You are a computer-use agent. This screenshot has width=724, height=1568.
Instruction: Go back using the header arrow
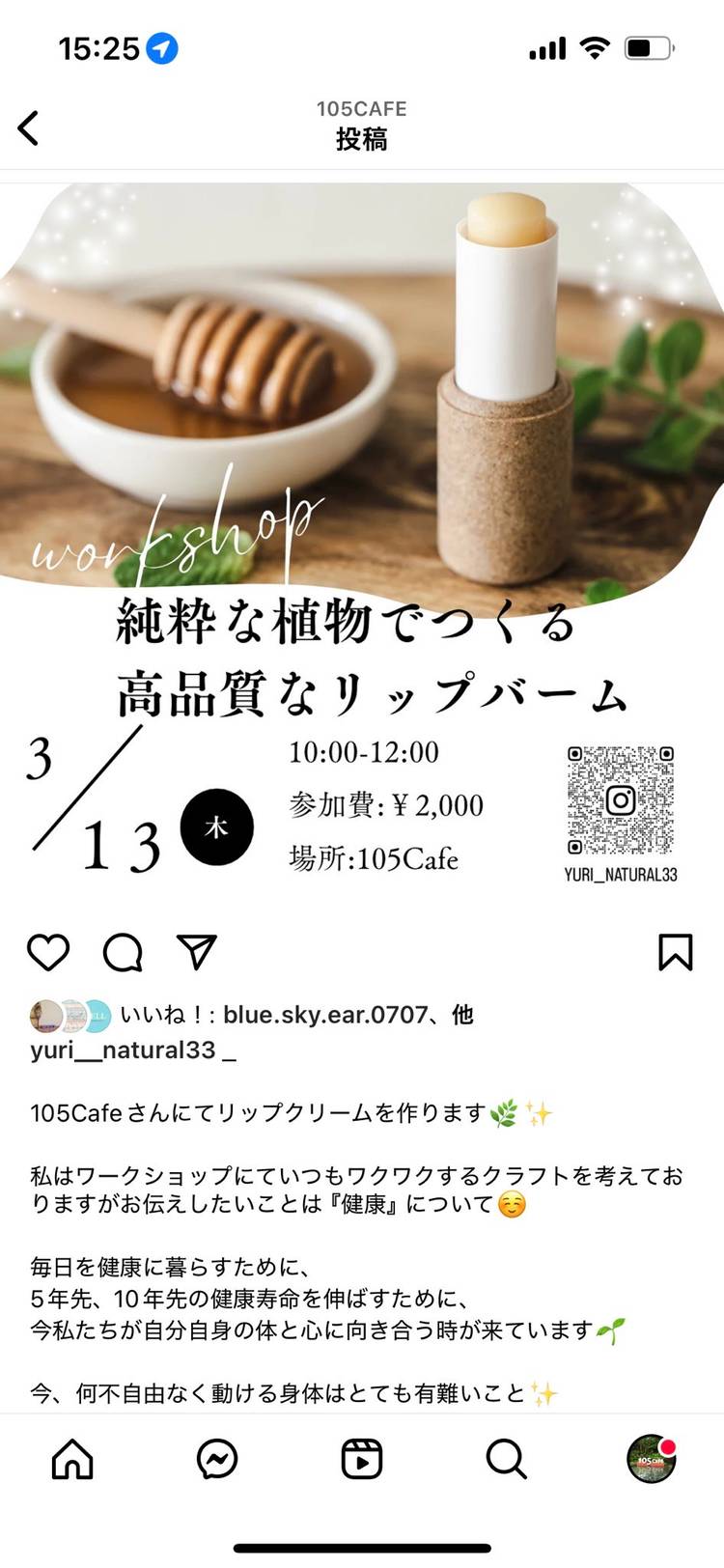click(x=29, y=127)
